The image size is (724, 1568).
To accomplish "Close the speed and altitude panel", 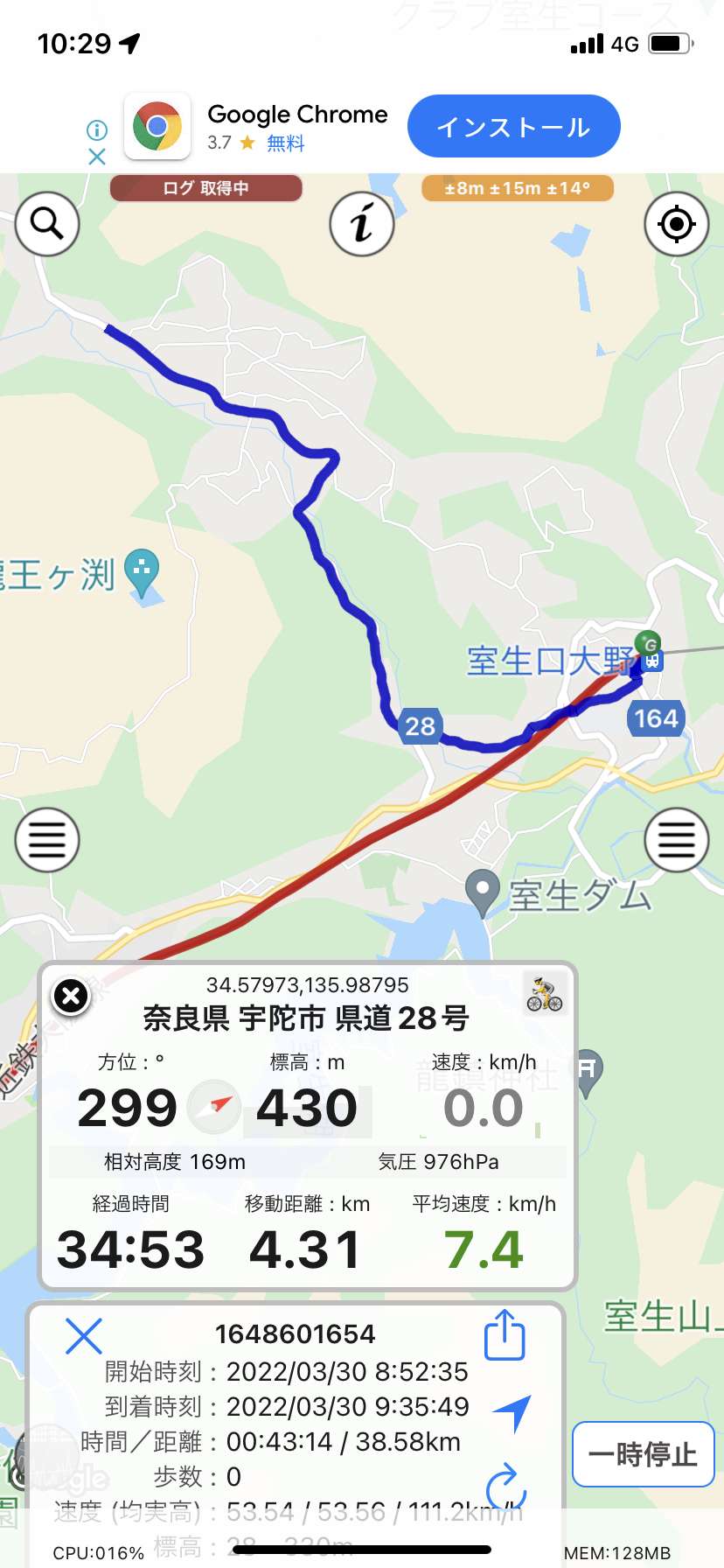I will tap(71, 996).
